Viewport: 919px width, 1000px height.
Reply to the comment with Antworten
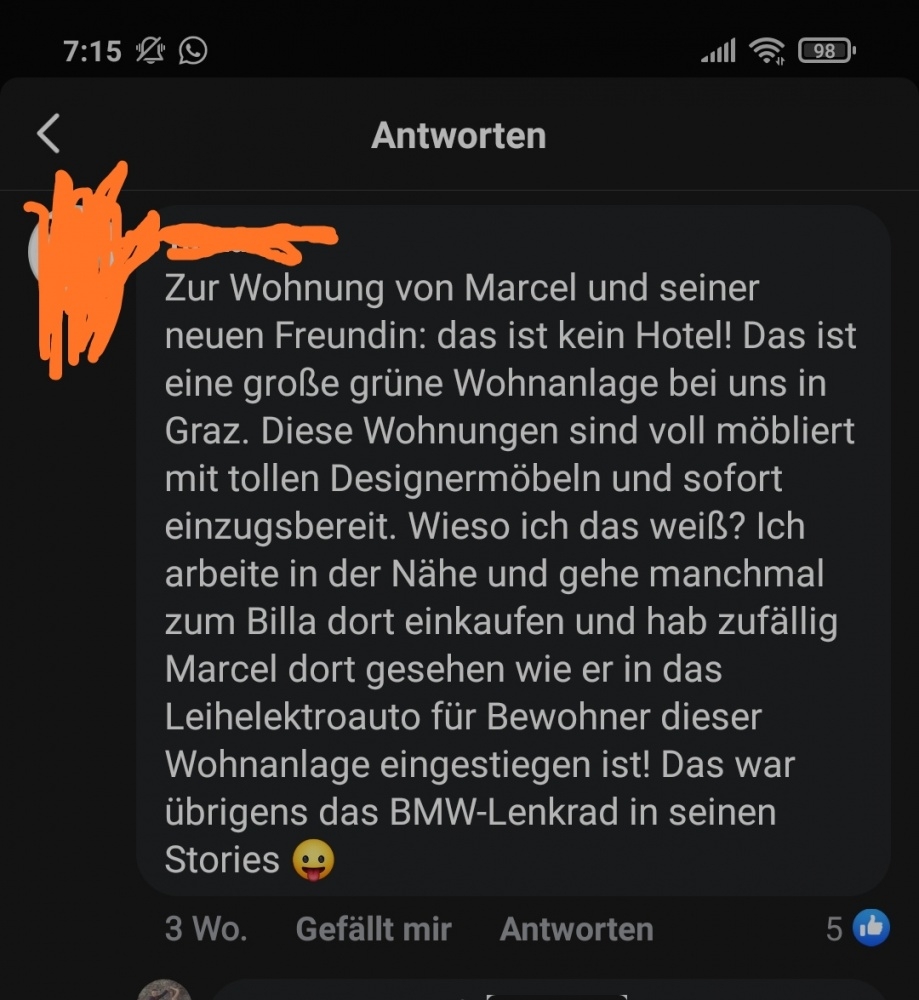click(576, 929)
